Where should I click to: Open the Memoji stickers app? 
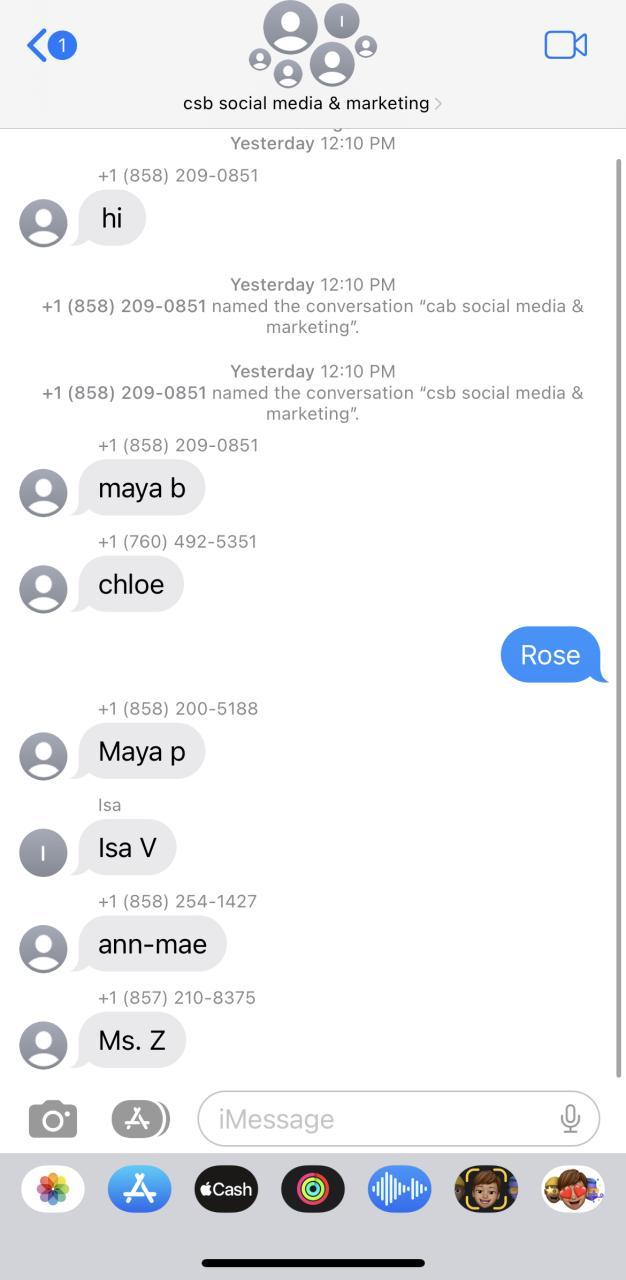click(x=573, y=1189)
